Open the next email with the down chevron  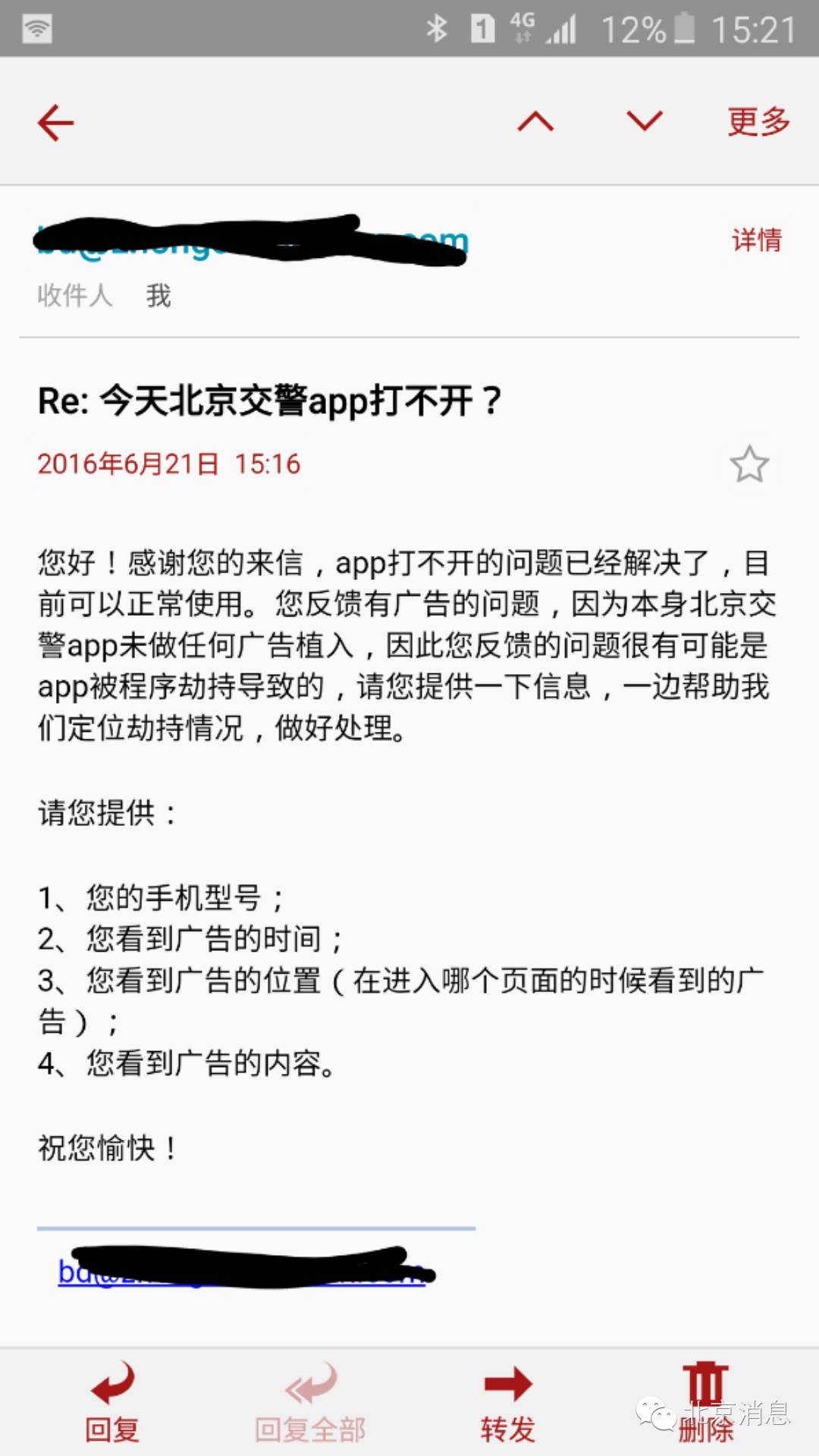tap(645, 120)
